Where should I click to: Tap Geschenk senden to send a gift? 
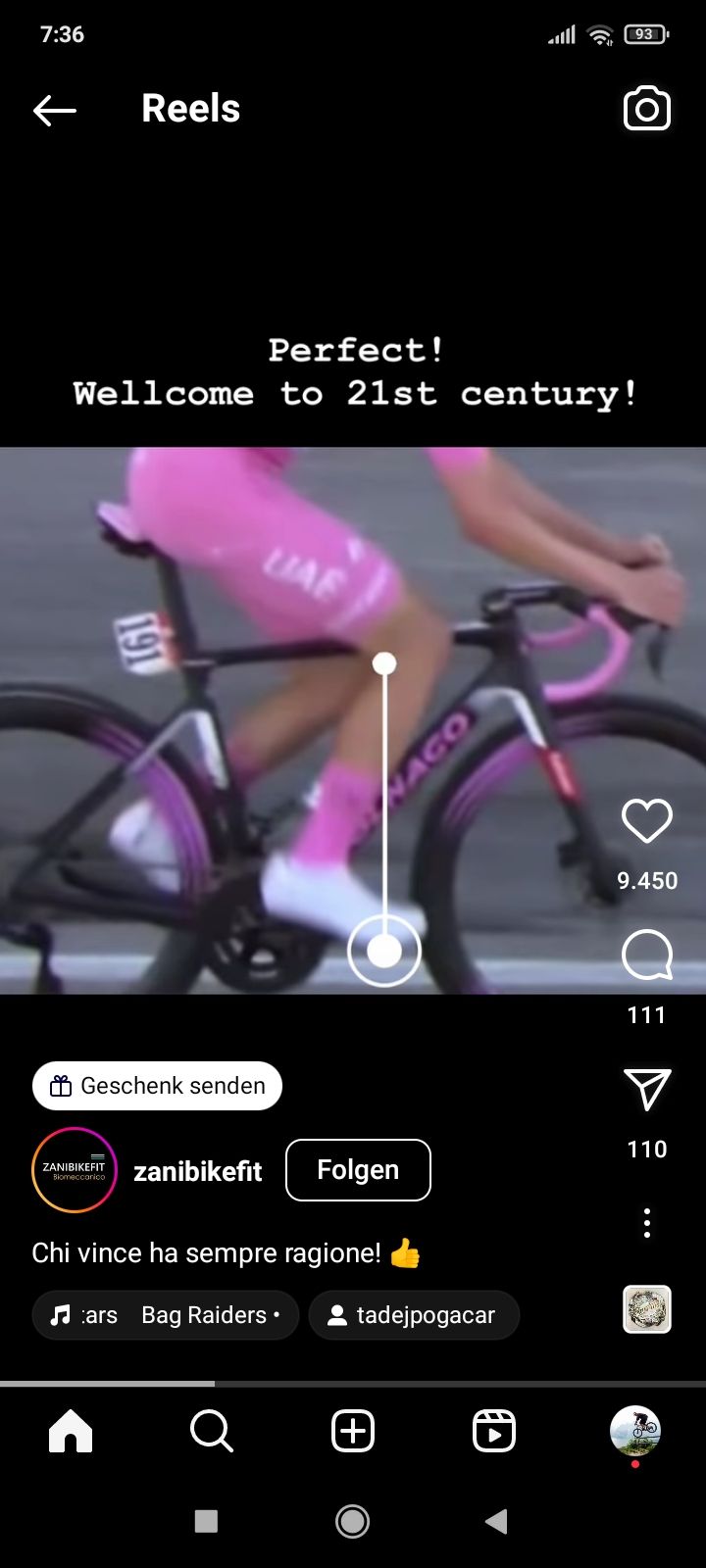point(157,1086)
